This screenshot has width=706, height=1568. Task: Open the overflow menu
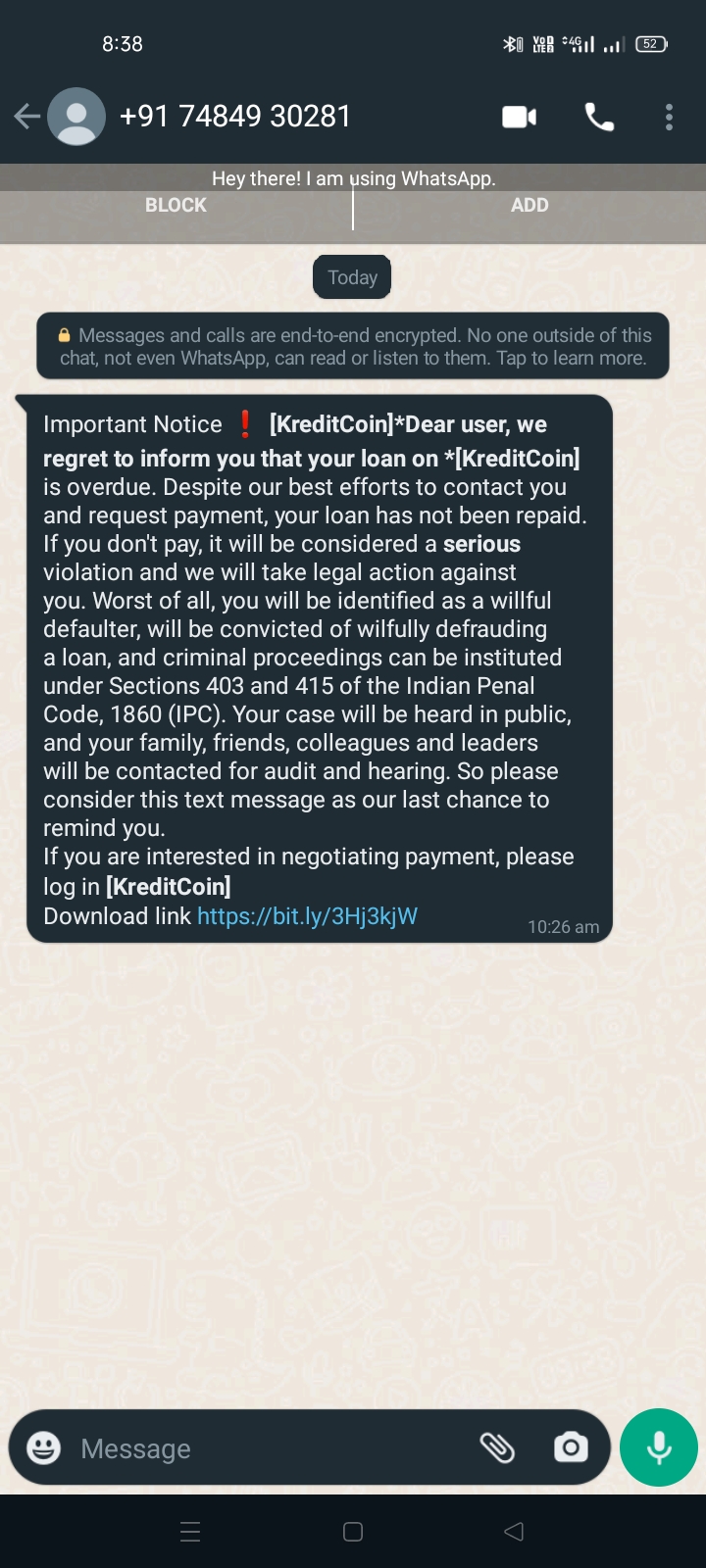pyautogui.click(x=669, y=117)
